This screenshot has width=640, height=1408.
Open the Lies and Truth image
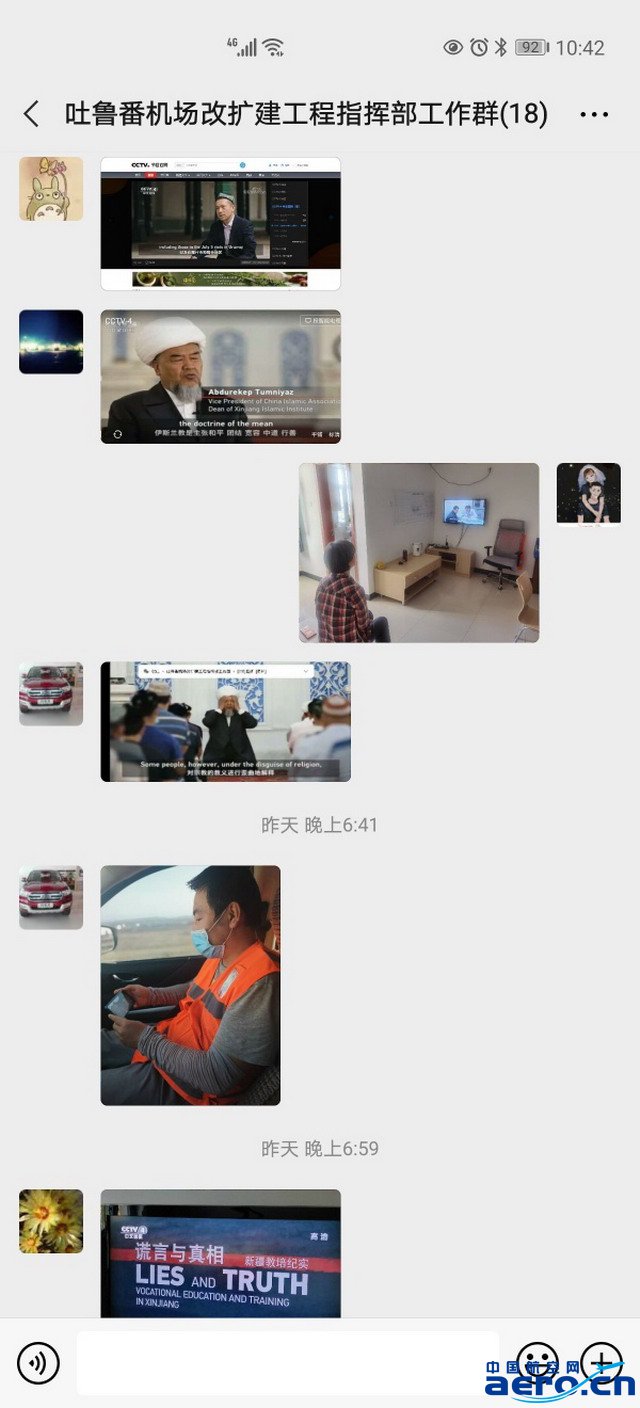pyautogui.click(x=220, y=1253)
